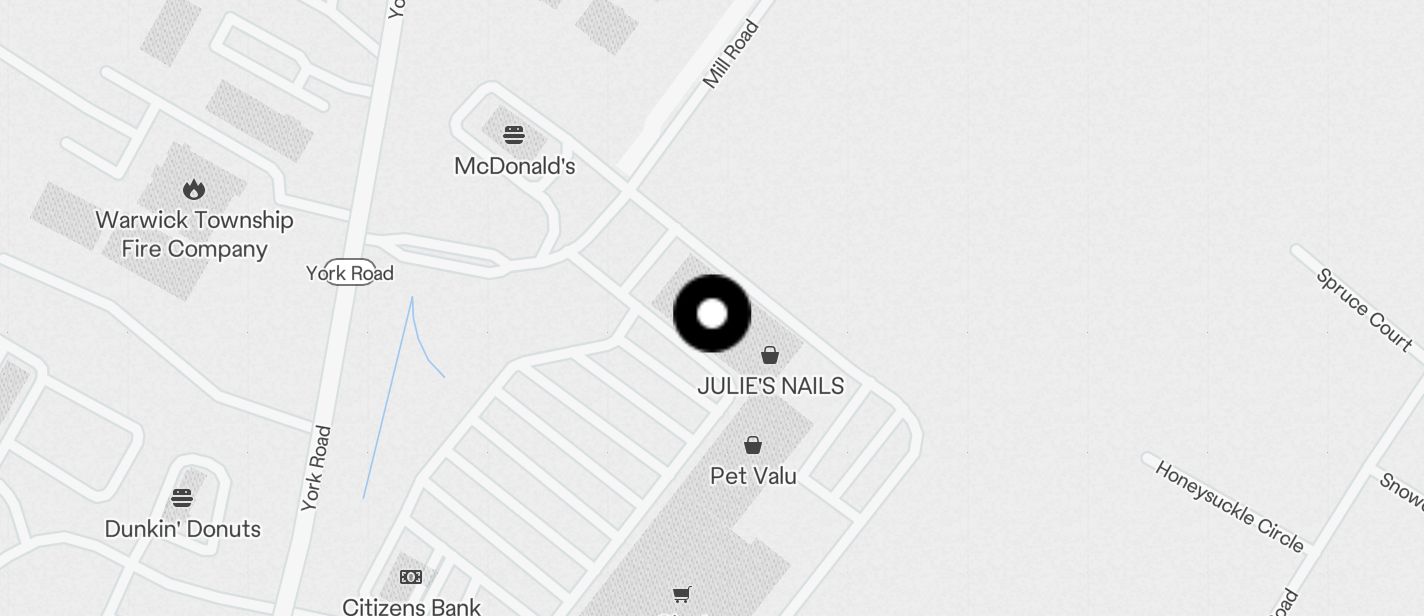Open the Julie's Nails map marker
Screen dimensions: 1424x616
click(x=770, y=355)
